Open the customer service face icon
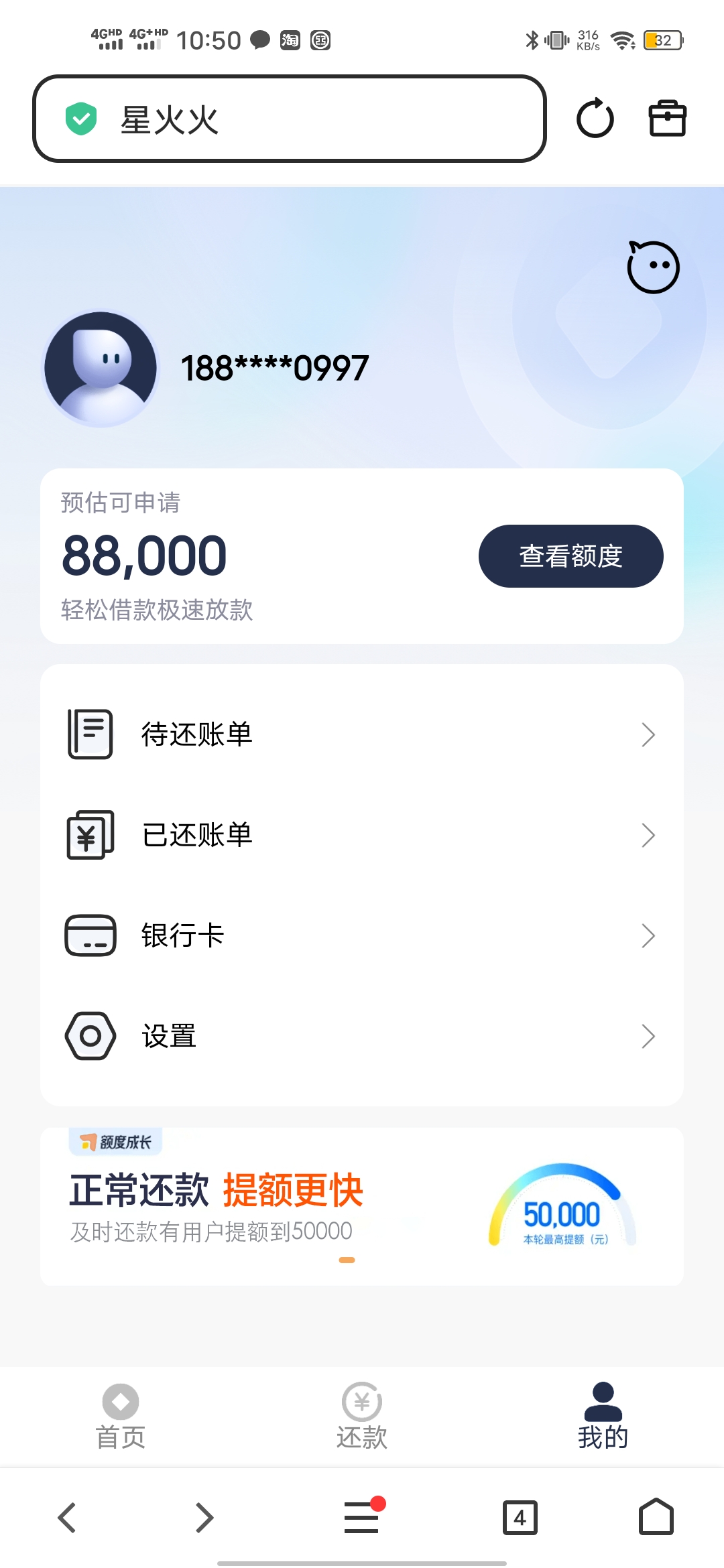The image size is (724, 1568). click(653, 267)
